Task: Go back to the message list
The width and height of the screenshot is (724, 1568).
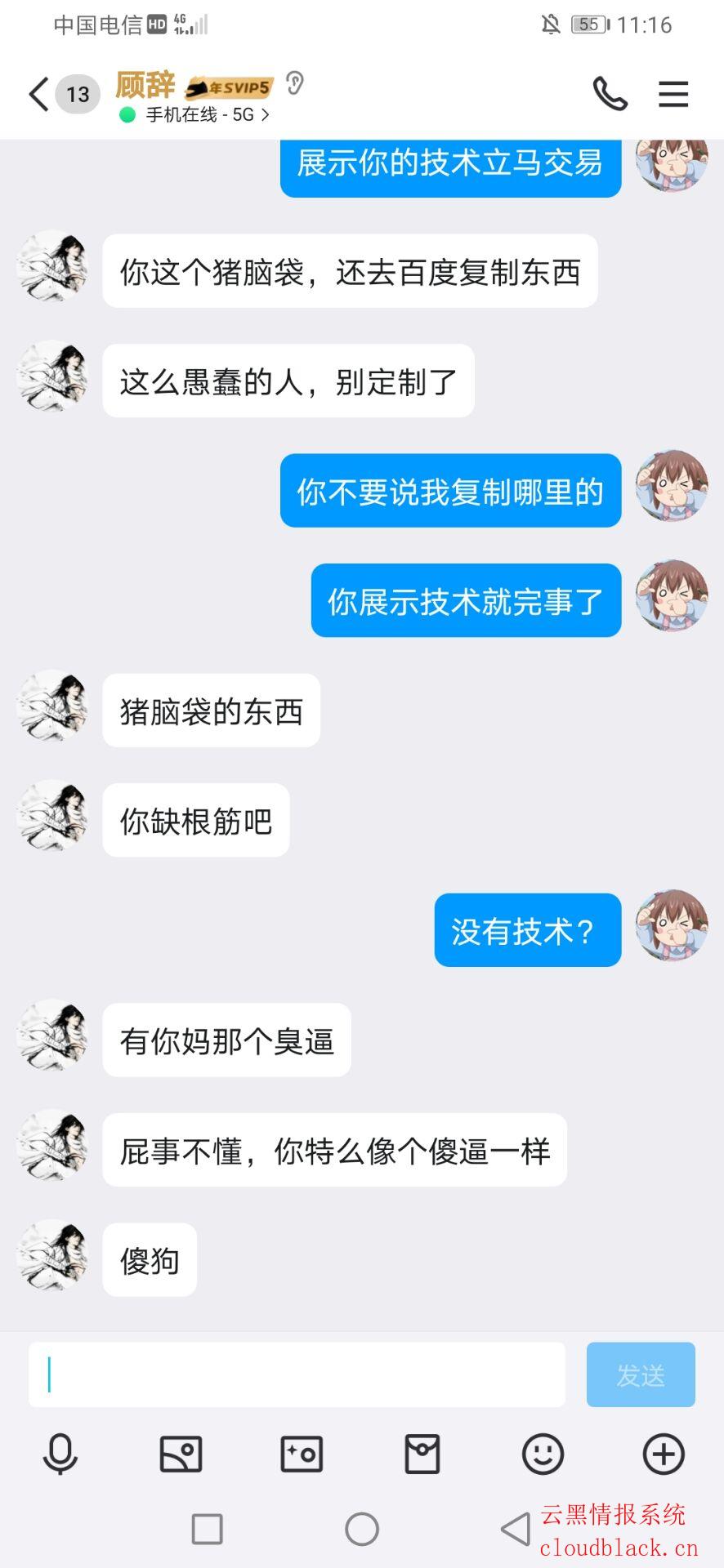Action: pyautogui.click(x=38, y=94)
